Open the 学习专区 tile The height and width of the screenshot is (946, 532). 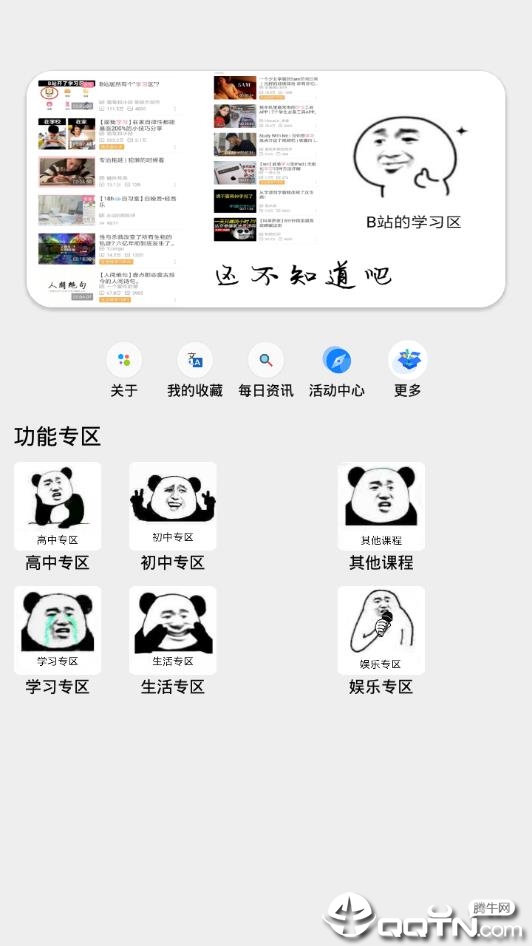click(x=57, y=641)
